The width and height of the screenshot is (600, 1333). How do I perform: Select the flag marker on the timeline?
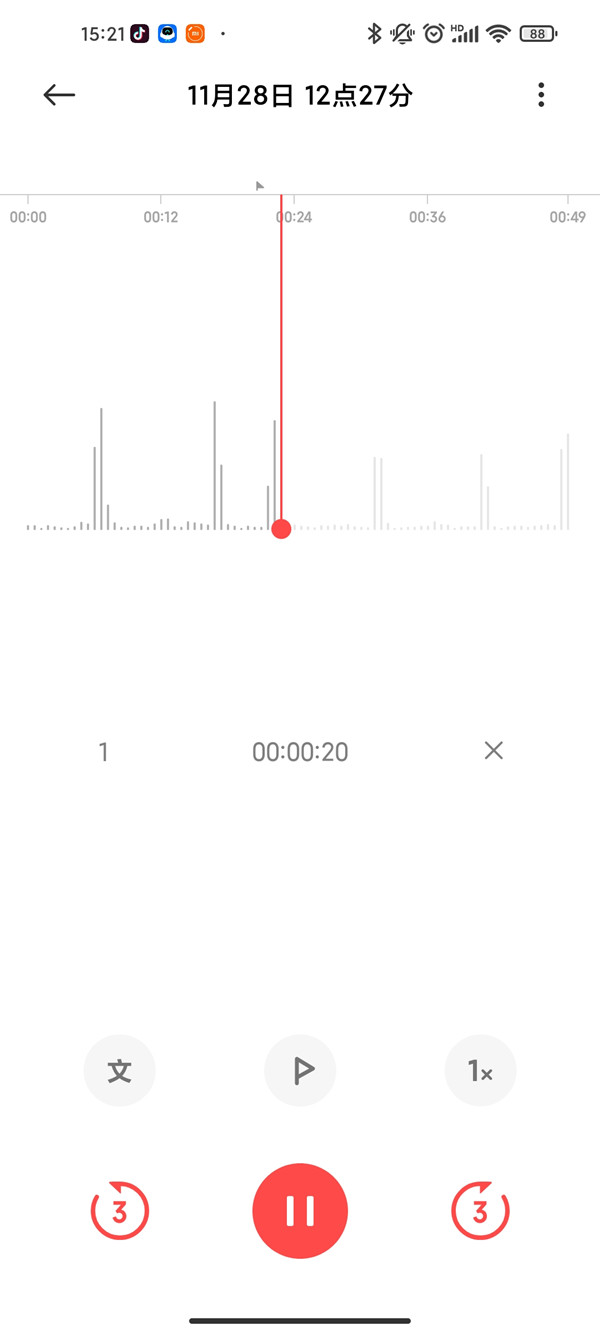(260, 186)
